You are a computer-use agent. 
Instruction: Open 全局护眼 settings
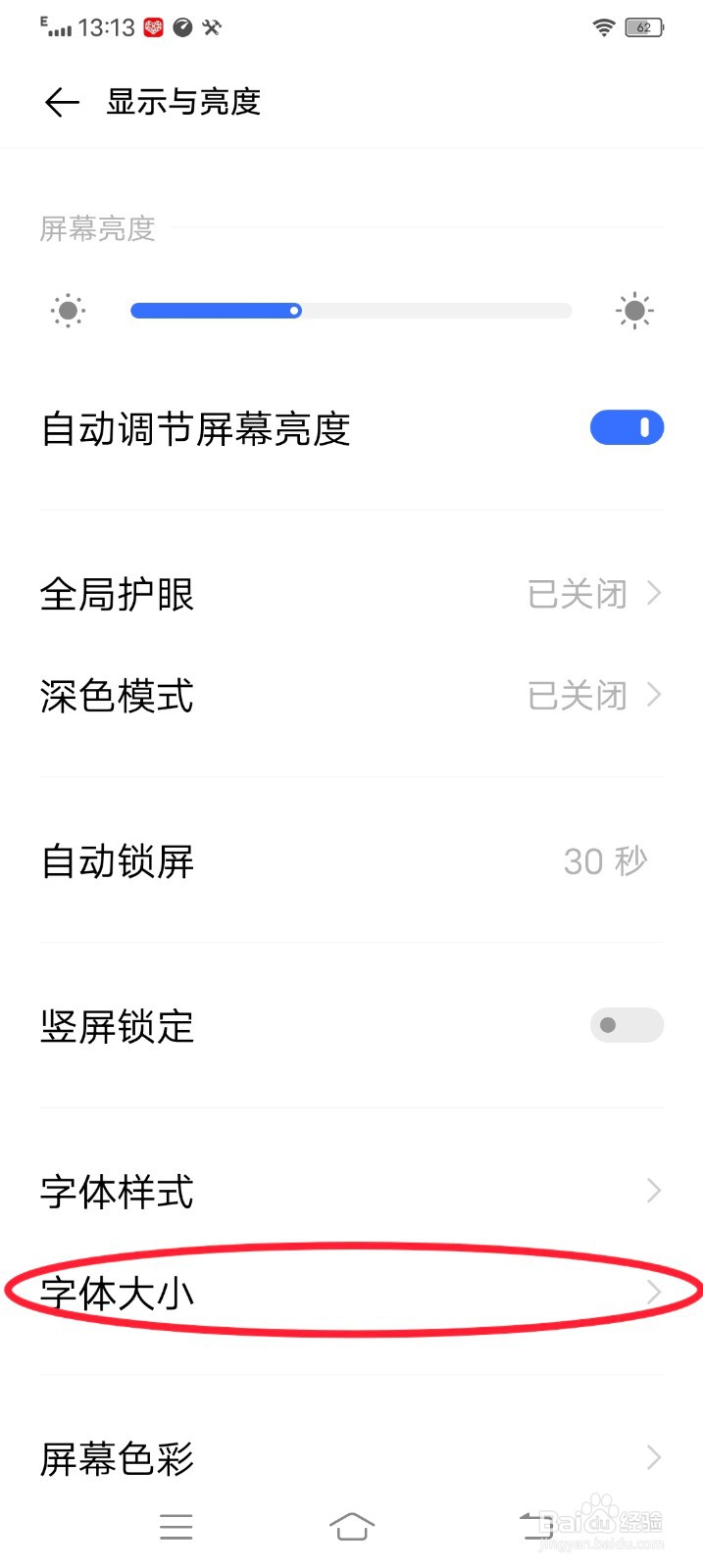pyautogui.click(x=351, y=594)
